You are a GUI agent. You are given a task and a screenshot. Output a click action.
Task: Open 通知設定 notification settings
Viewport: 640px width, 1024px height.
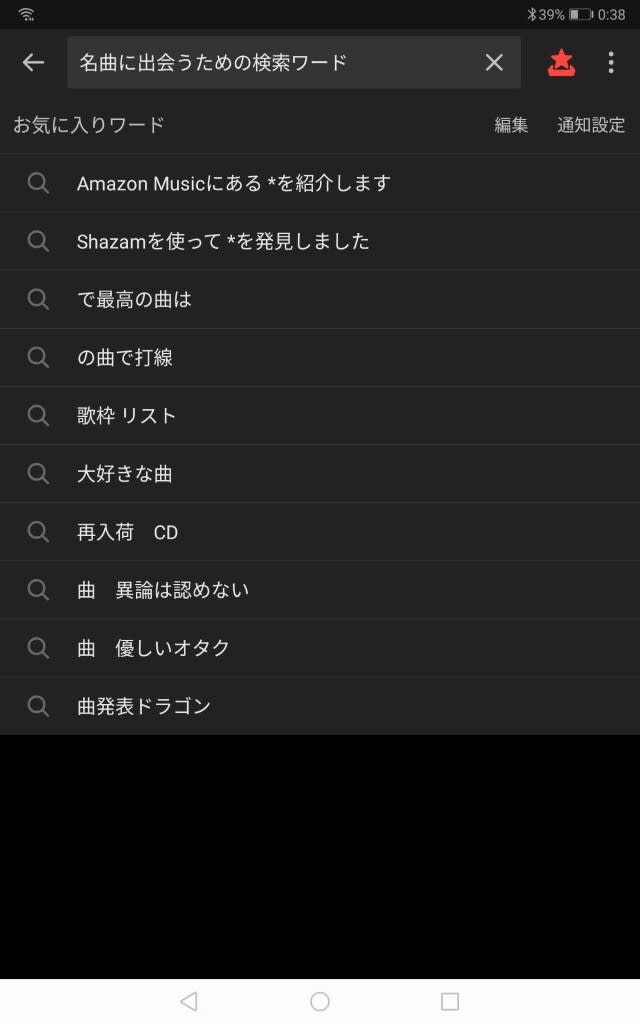point(590,125)
